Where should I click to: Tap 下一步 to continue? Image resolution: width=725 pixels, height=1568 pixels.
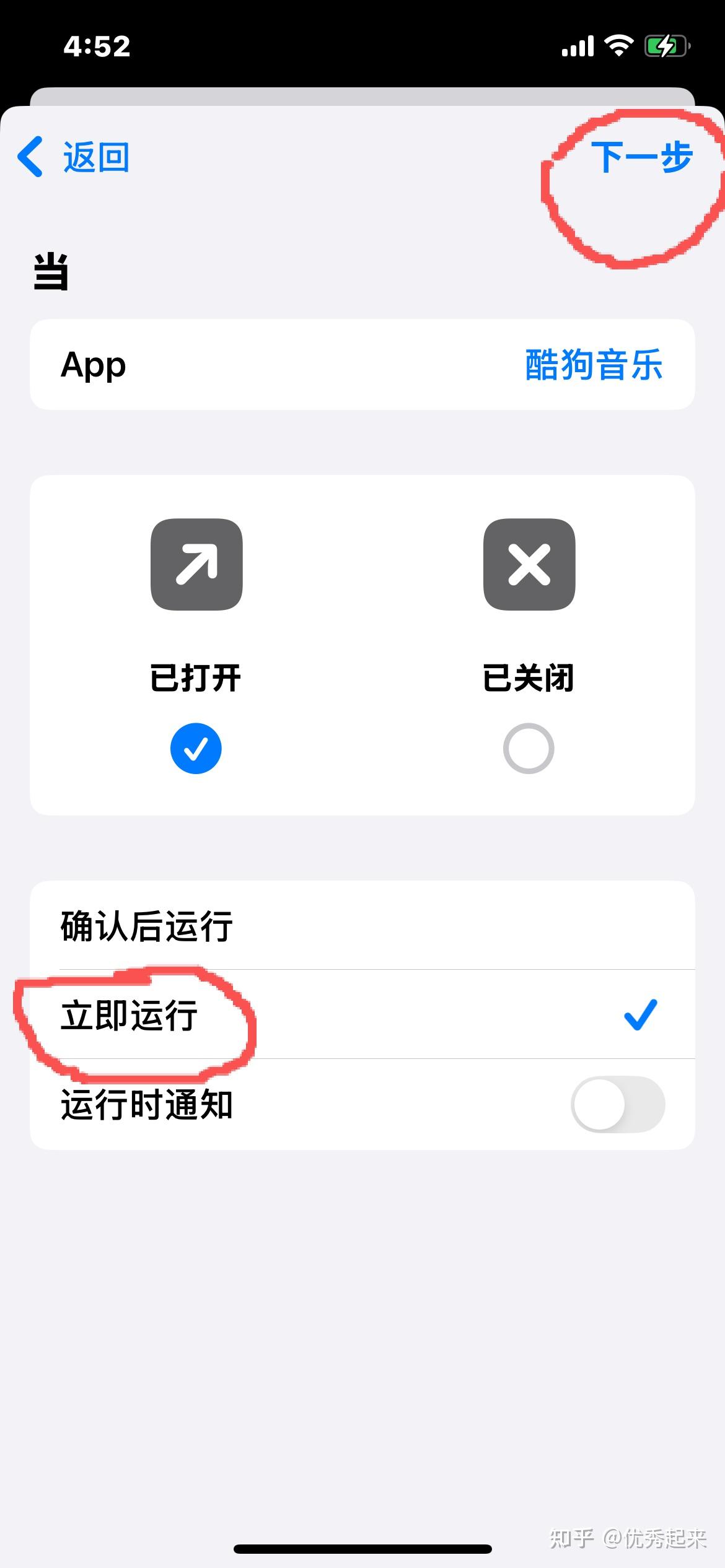pos(641,157)
